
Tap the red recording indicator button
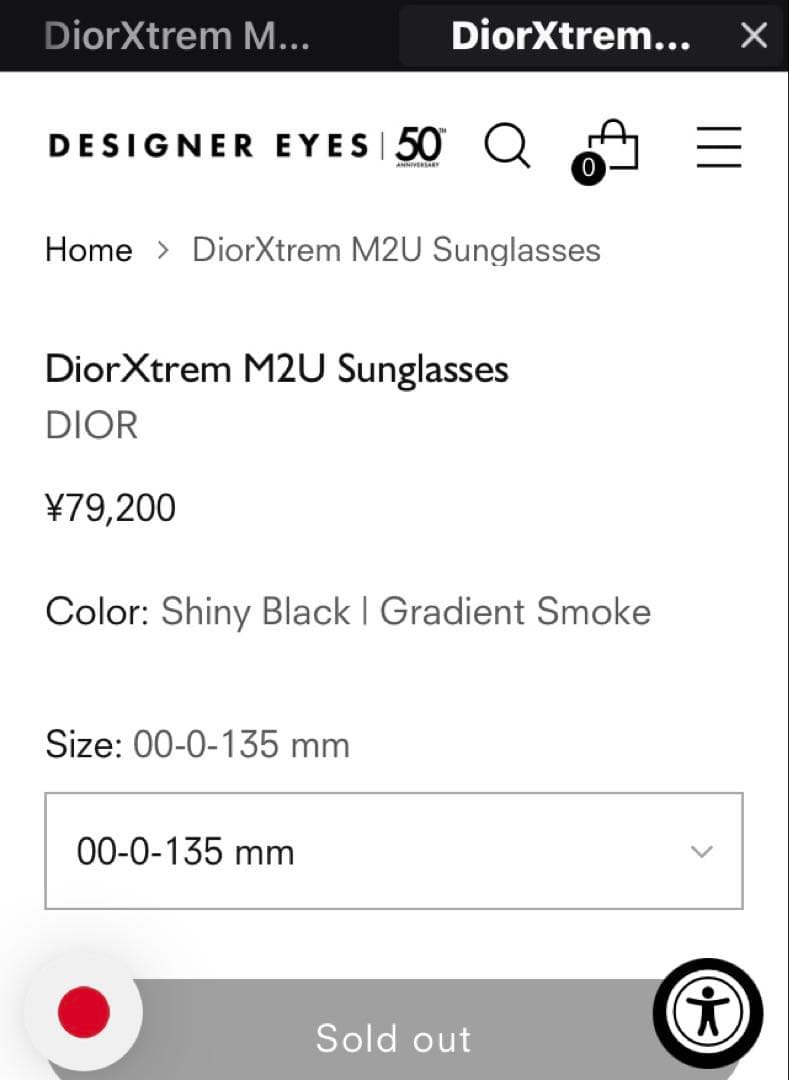[84, 1013]
